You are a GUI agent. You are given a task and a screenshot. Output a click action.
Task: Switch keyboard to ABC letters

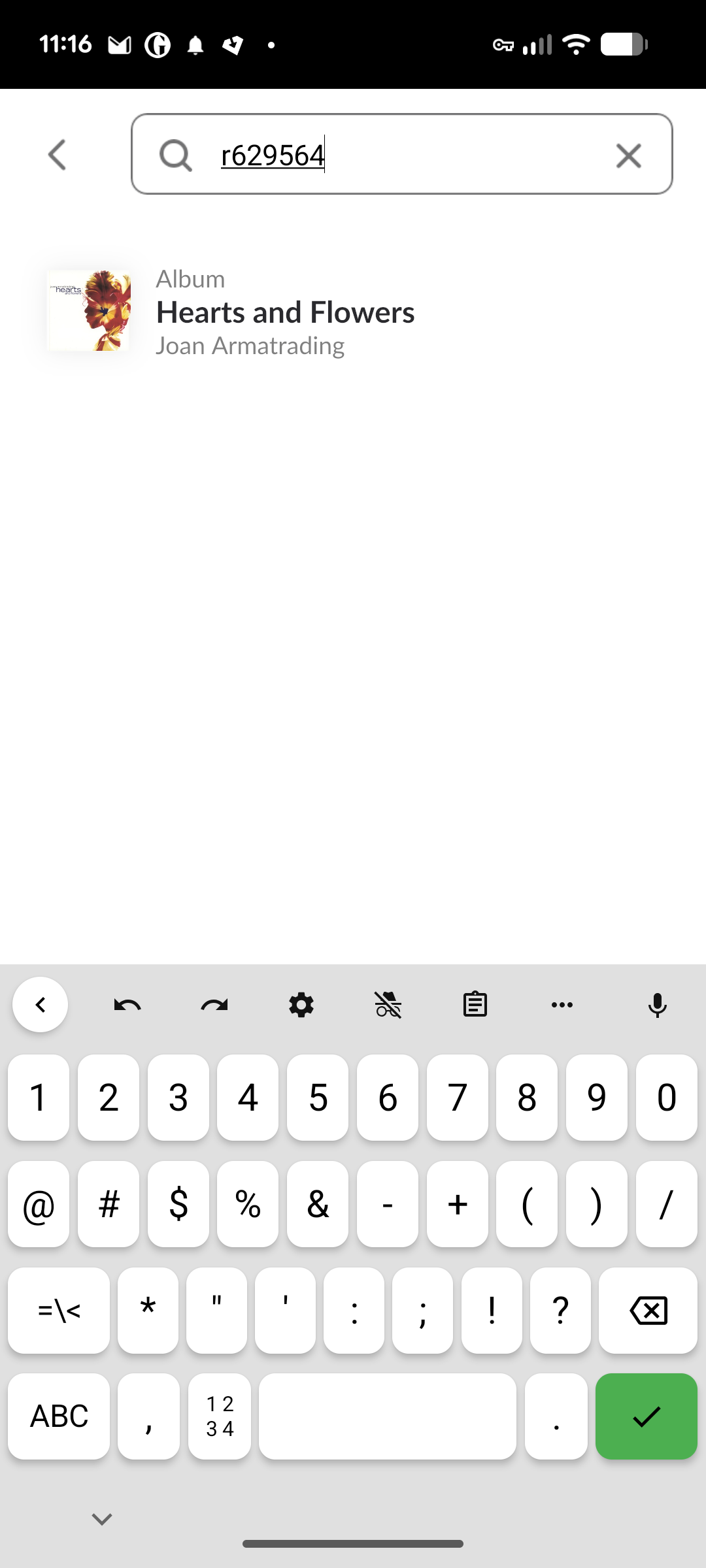[59, 1416]
